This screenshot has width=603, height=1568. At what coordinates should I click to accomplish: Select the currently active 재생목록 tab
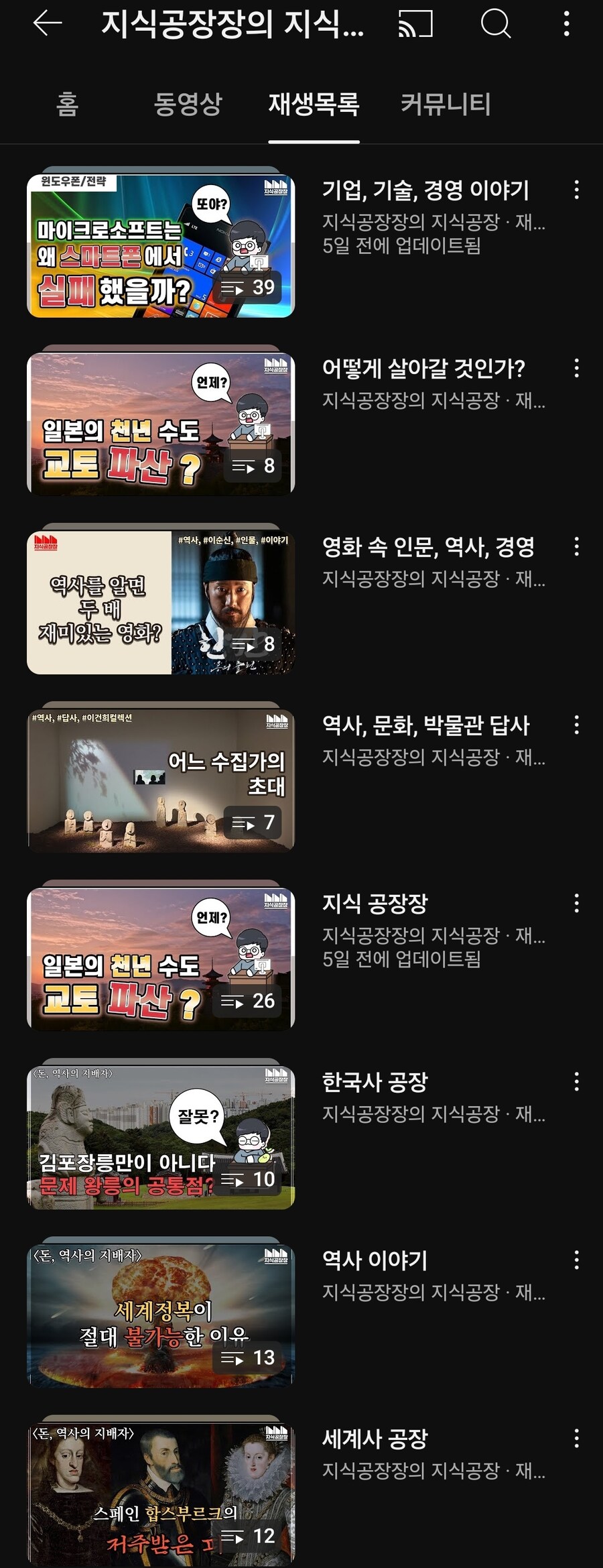[x=311, y=104]
